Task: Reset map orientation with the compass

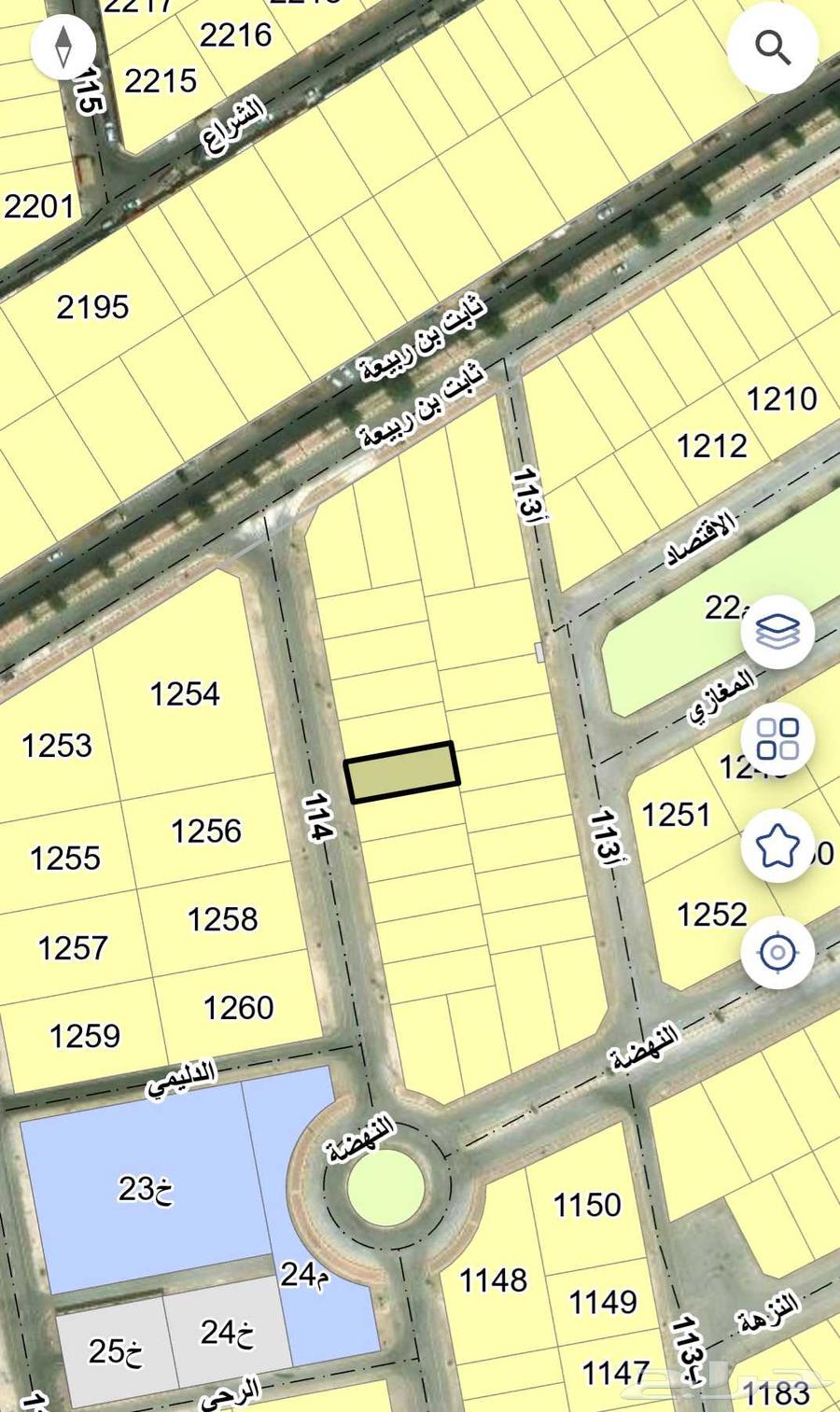Action: [63, 47]
